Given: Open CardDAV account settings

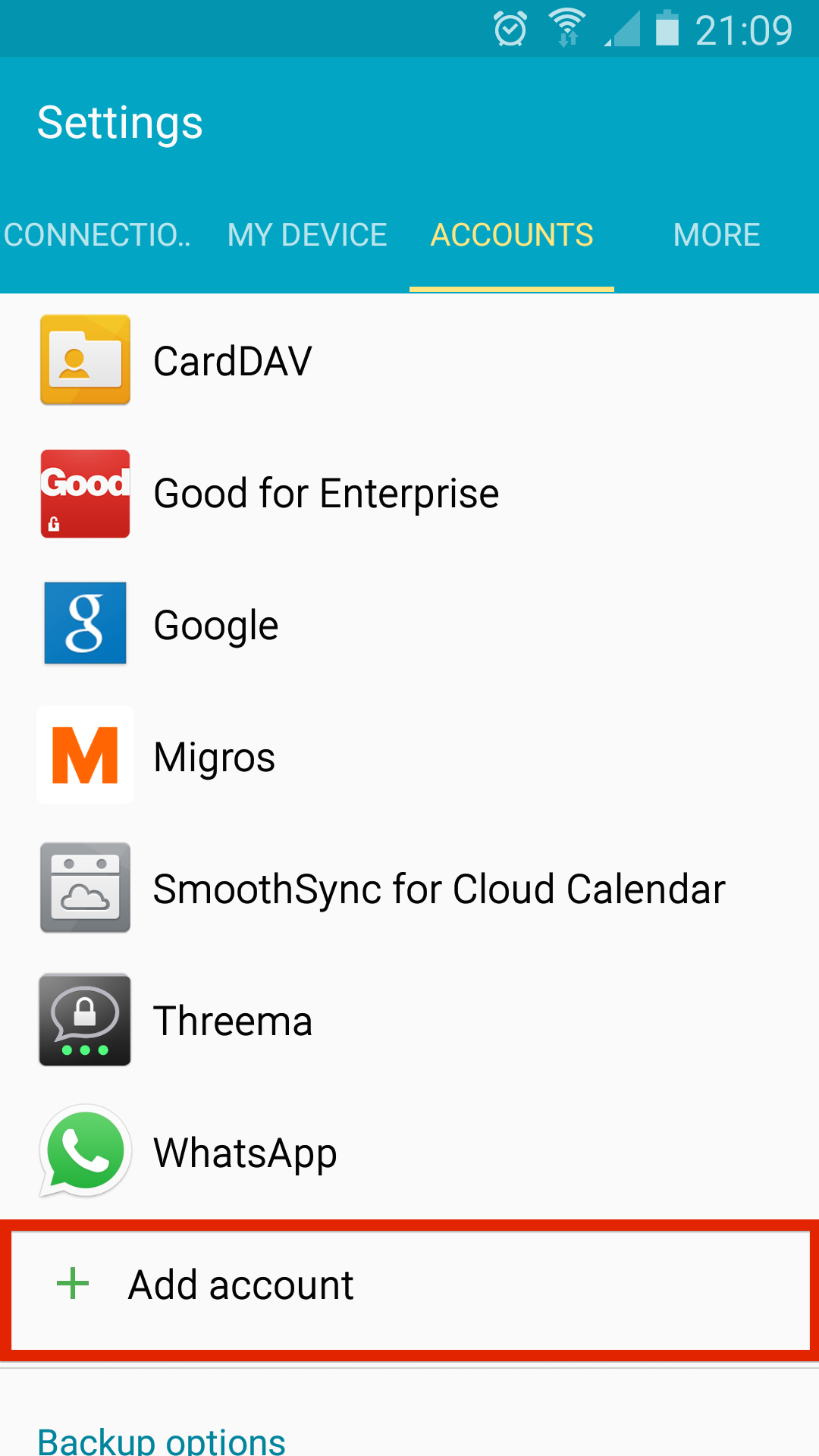Looking at the screenshot, I should (409, 360).
